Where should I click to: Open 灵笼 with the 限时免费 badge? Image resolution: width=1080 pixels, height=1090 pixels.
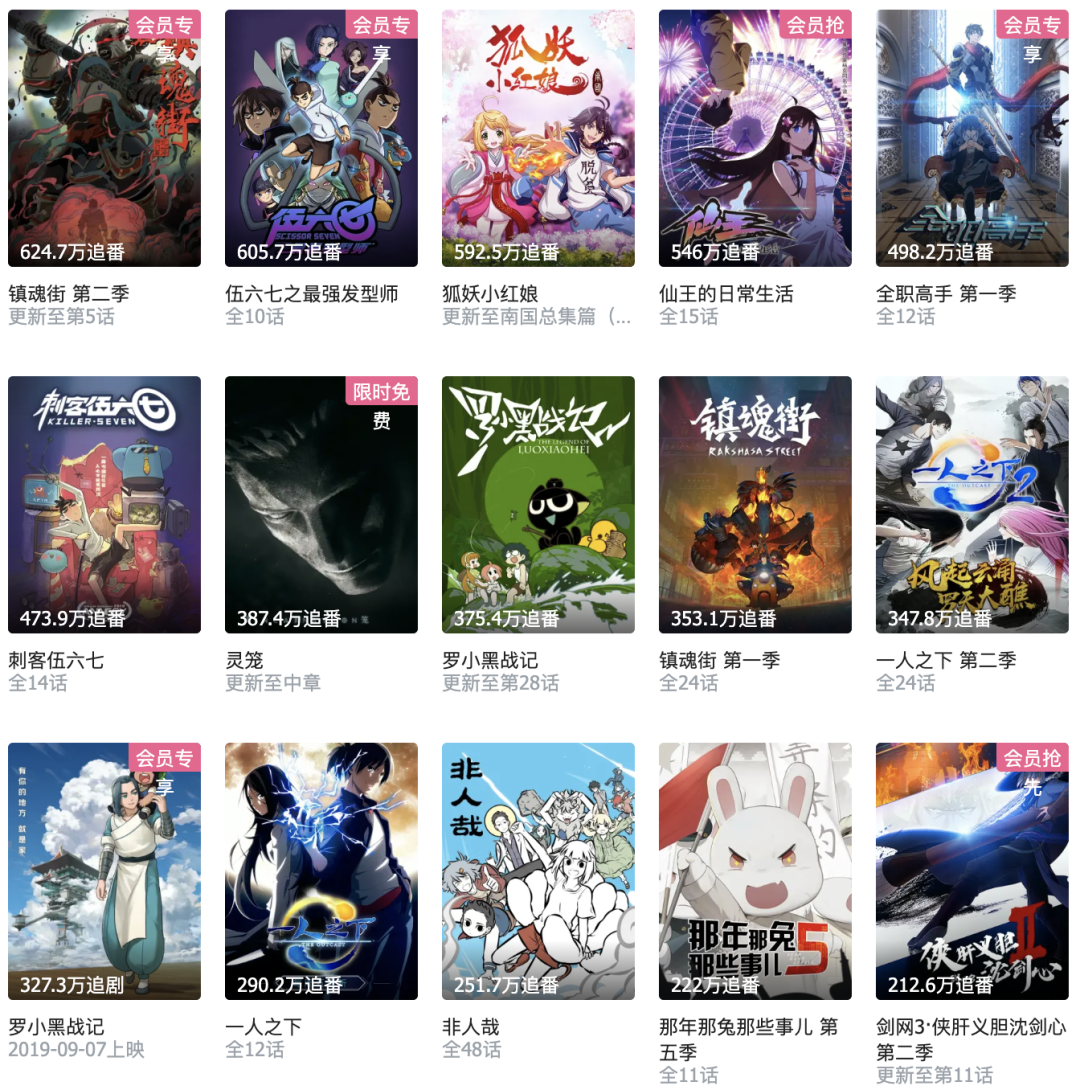(321, 504)
